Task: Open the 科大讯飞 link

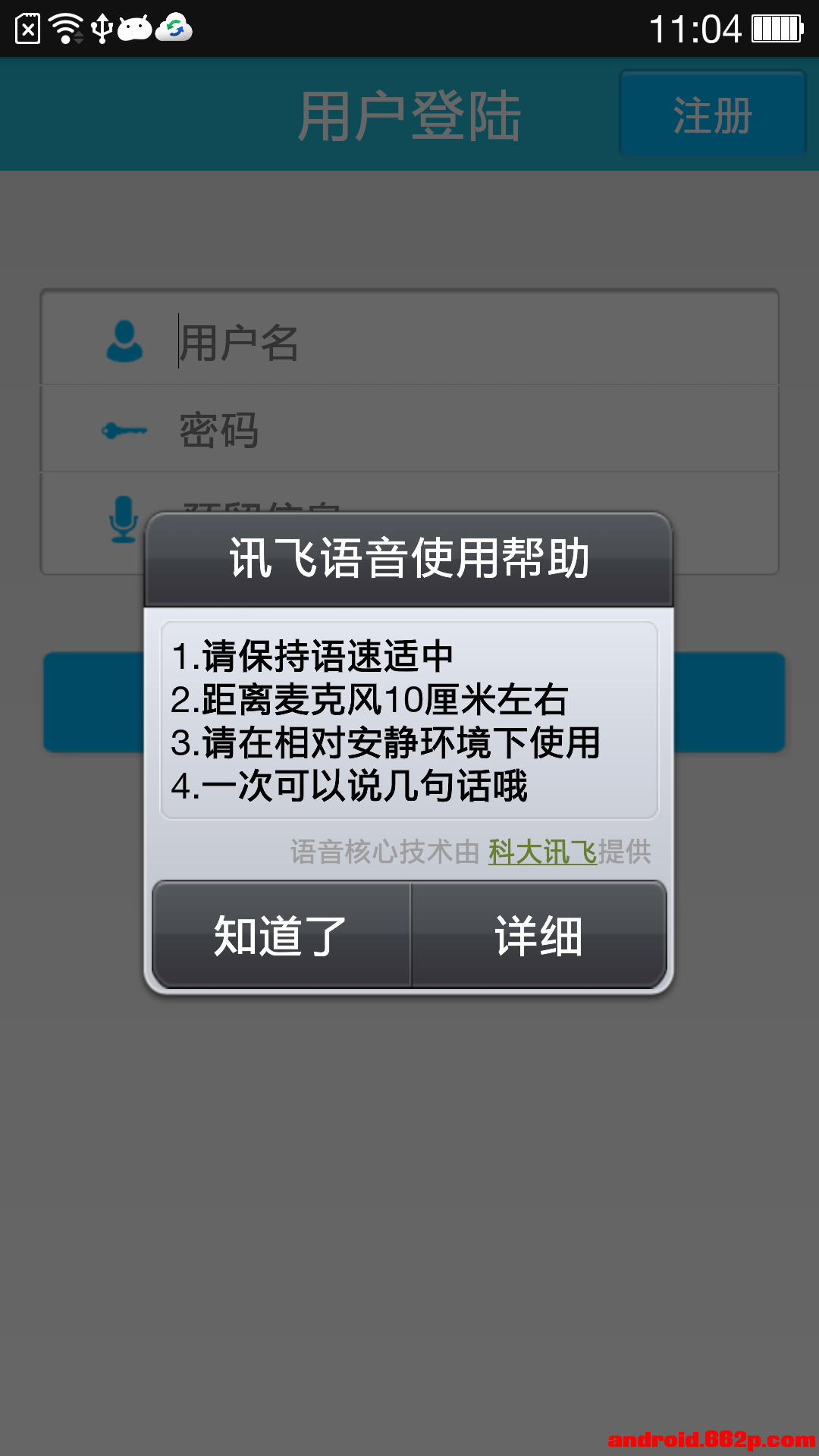Action: [542, 852]
